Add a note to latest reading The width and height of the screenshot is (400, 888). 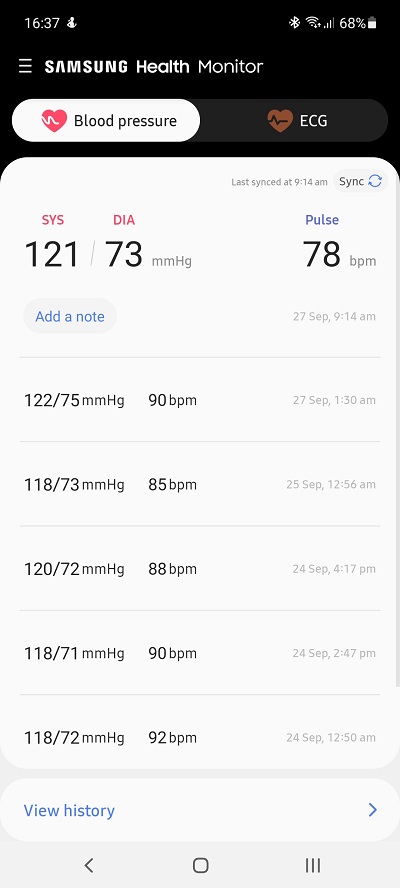point(70,316)
